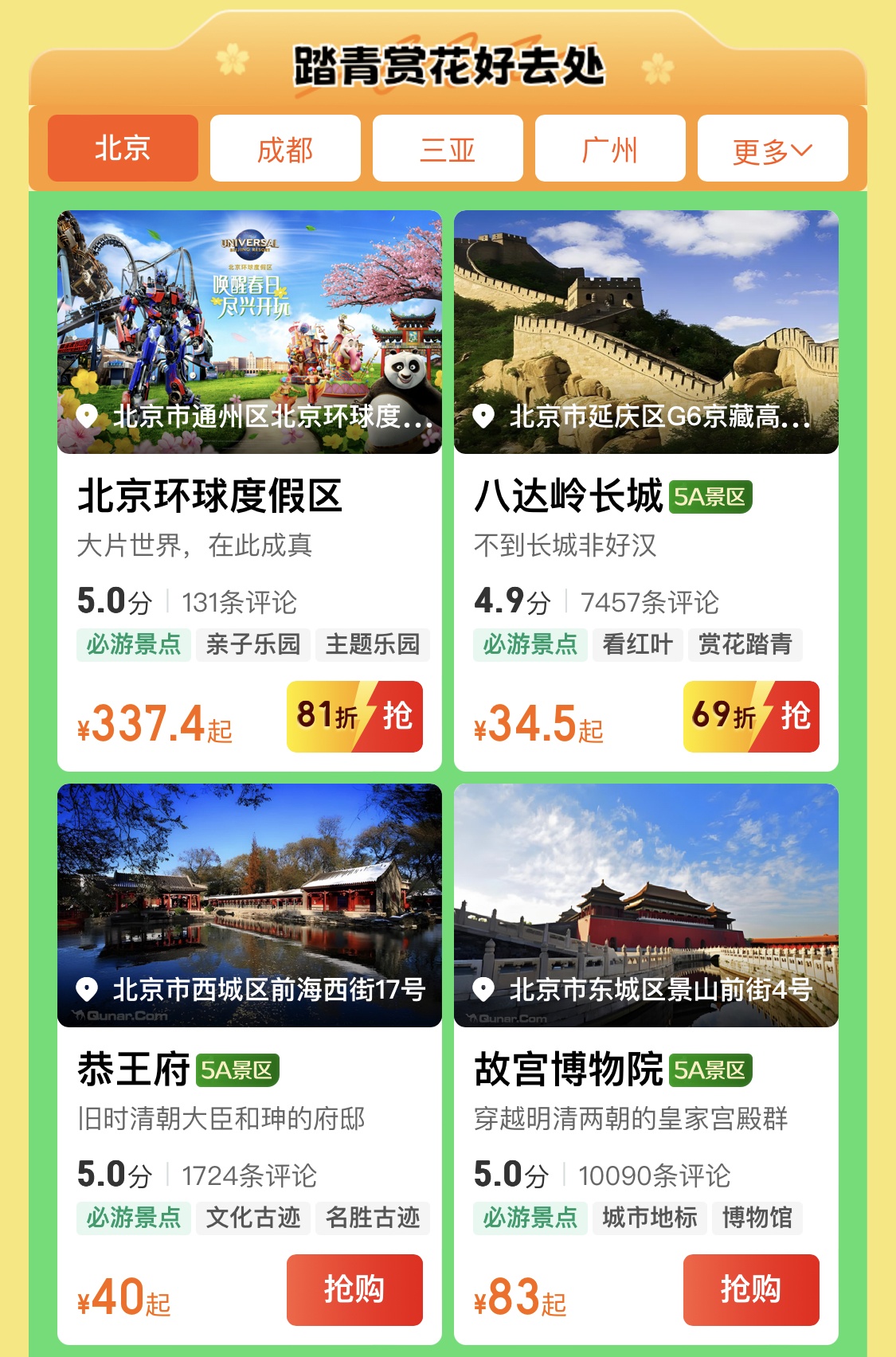This screenshot has width=896, height=1357.
Task: Expand the 更多 cities dropdown
Action: (x=772, y=148)
